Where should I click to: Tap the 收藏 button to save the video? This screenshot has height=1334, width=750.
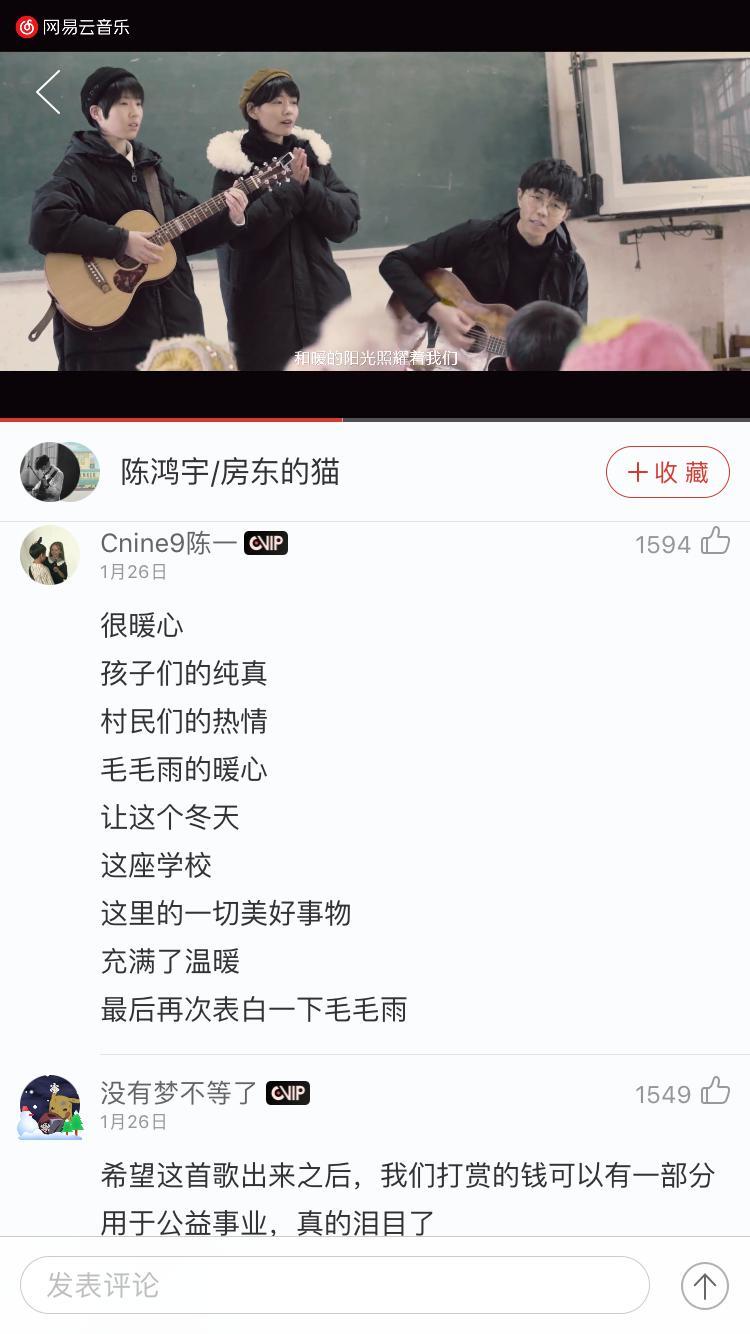(667, 472)
